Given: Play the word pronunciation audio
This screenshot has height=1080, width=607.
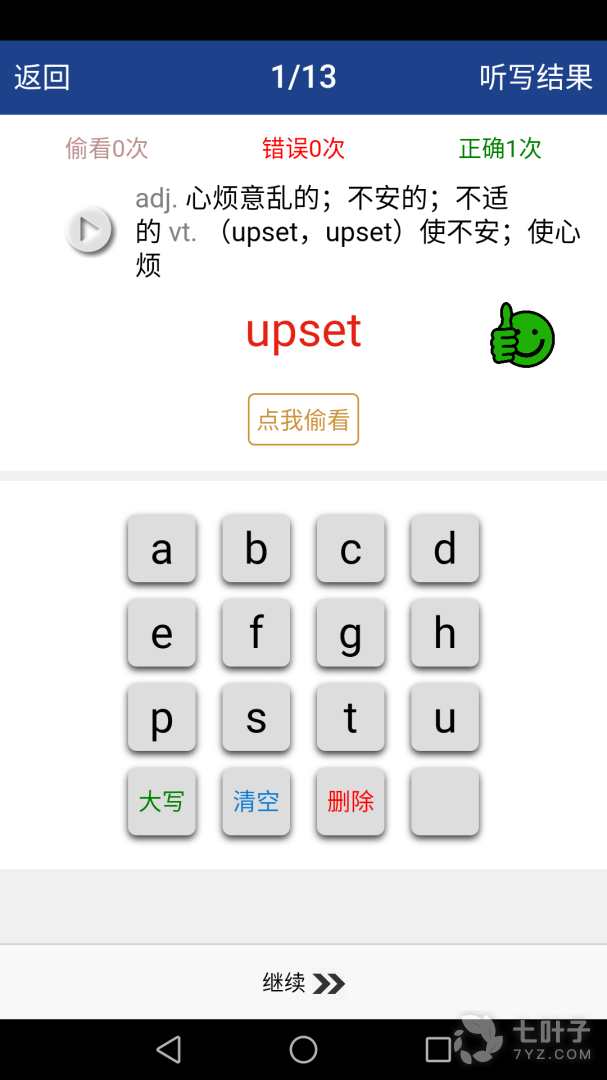Looking at the screenshot, I should 89,229.
